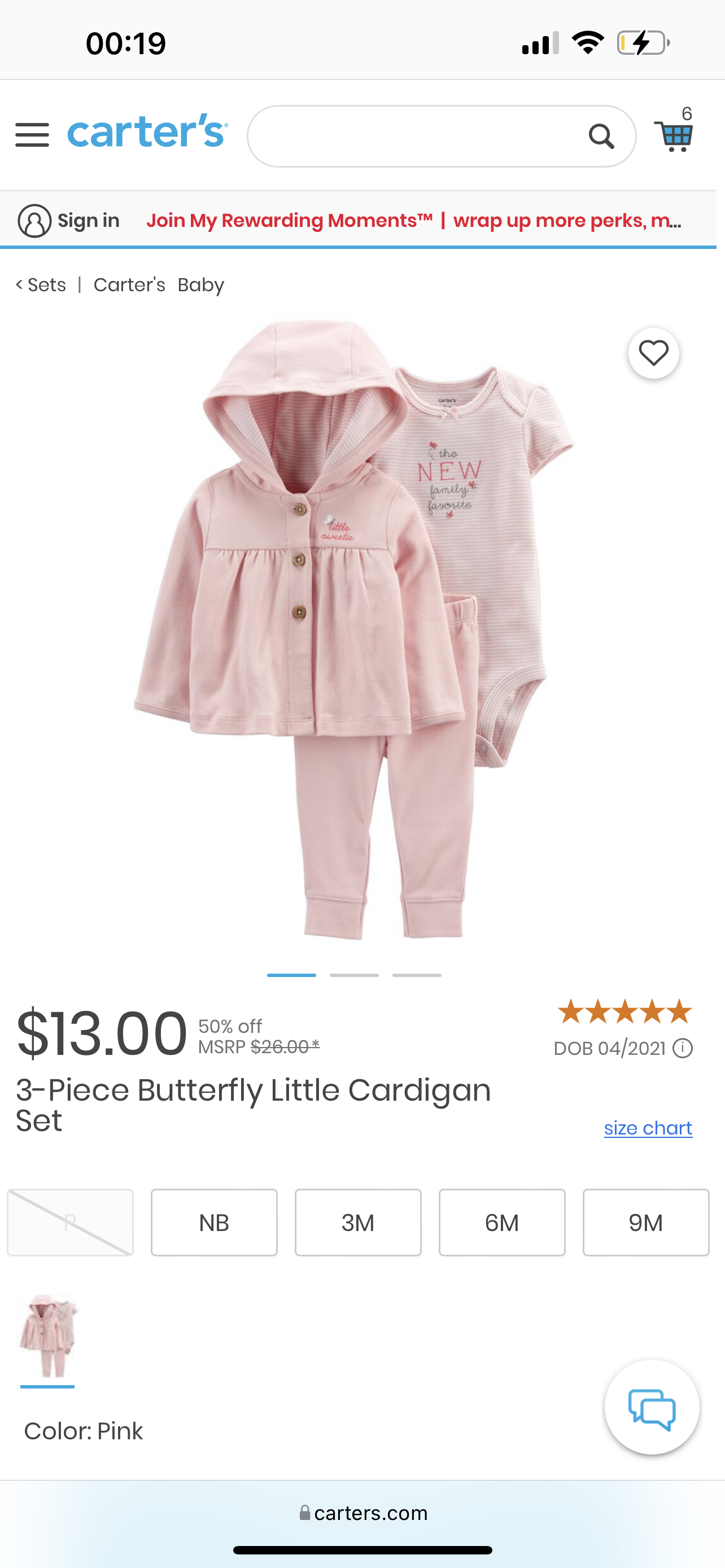Open Carter's Baby breadcrumb

159,285
